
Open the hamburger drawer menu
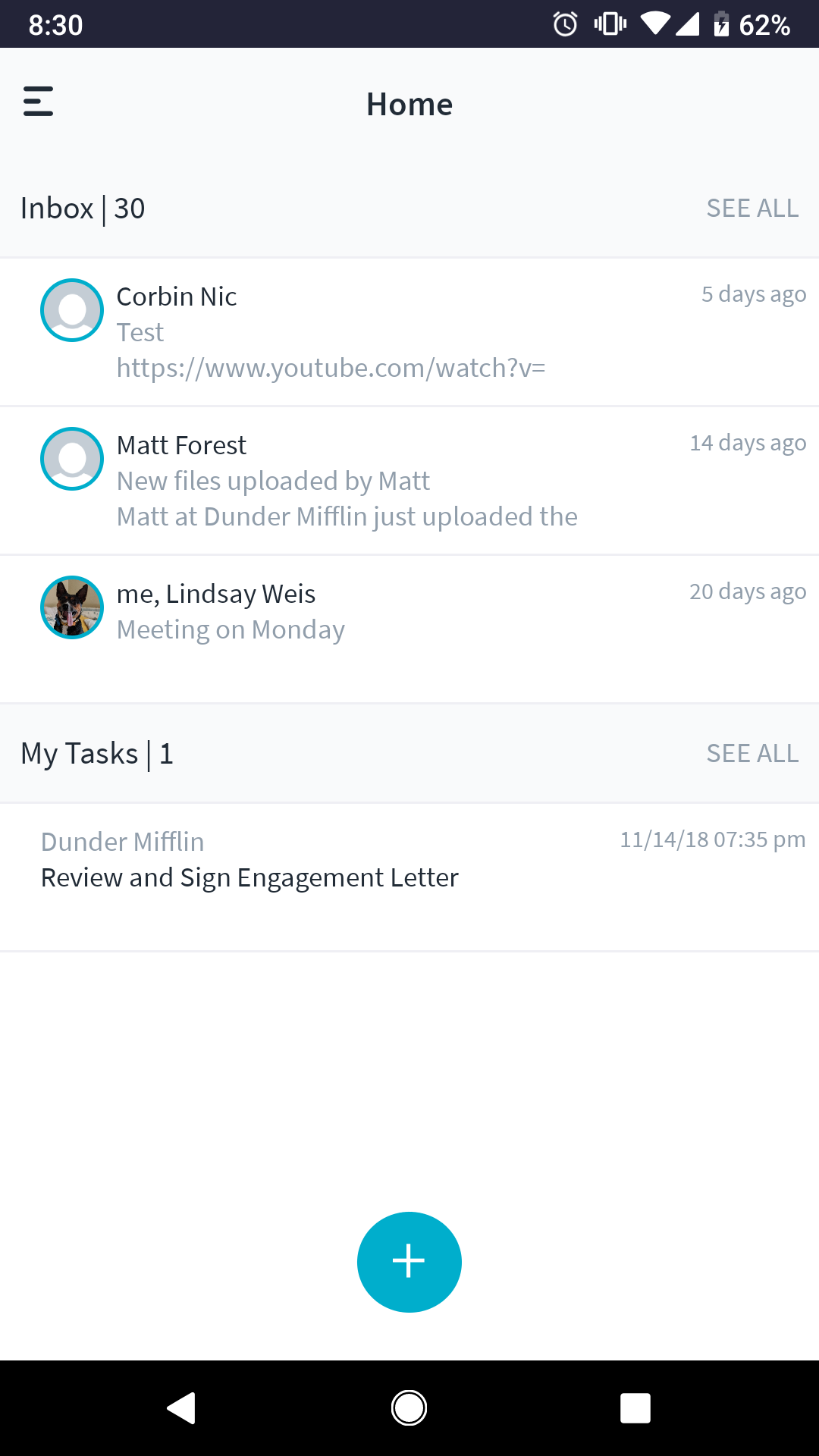38,102
